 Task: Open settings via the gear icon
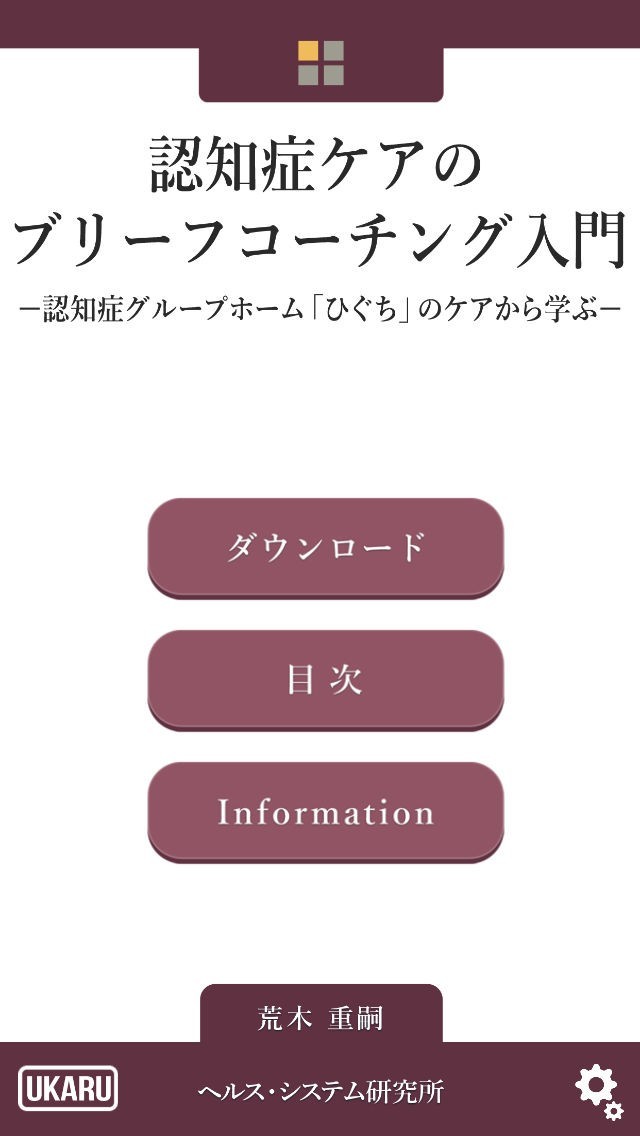tap(596, 1090)
